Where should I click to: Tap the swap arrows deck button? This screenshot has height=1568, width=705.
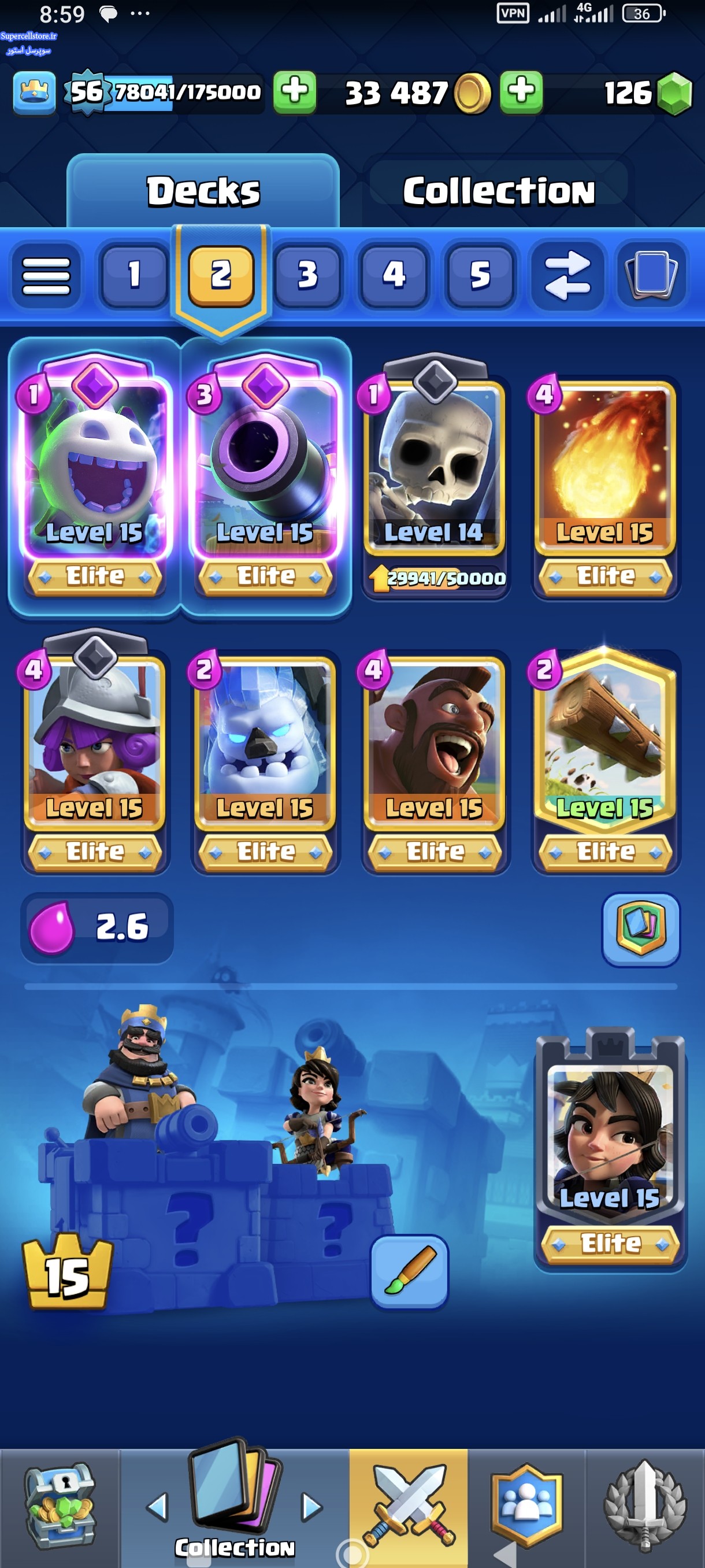point(566,275)
